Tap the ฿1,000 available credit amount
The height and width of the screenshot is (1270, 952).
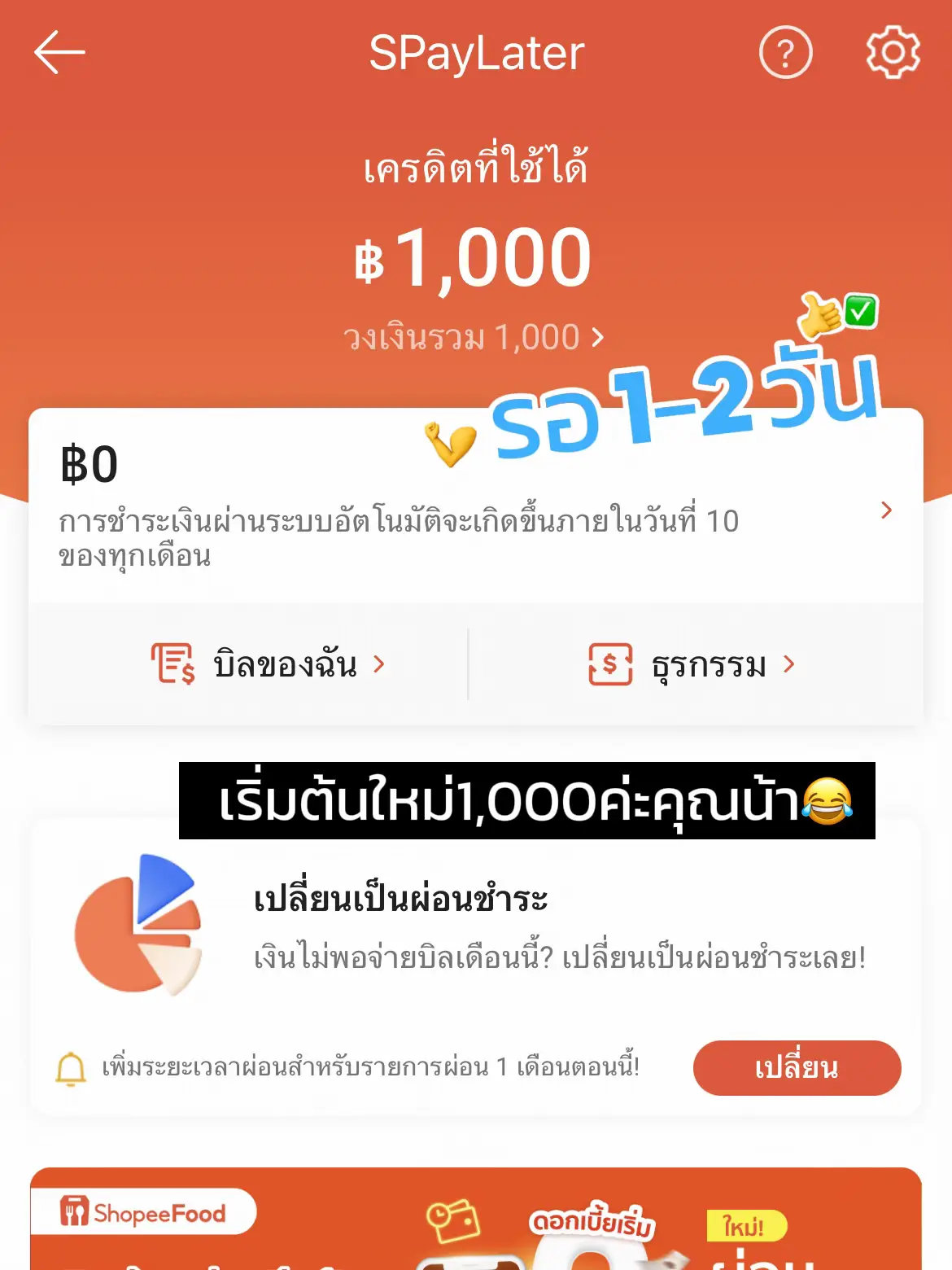point(476,255)
